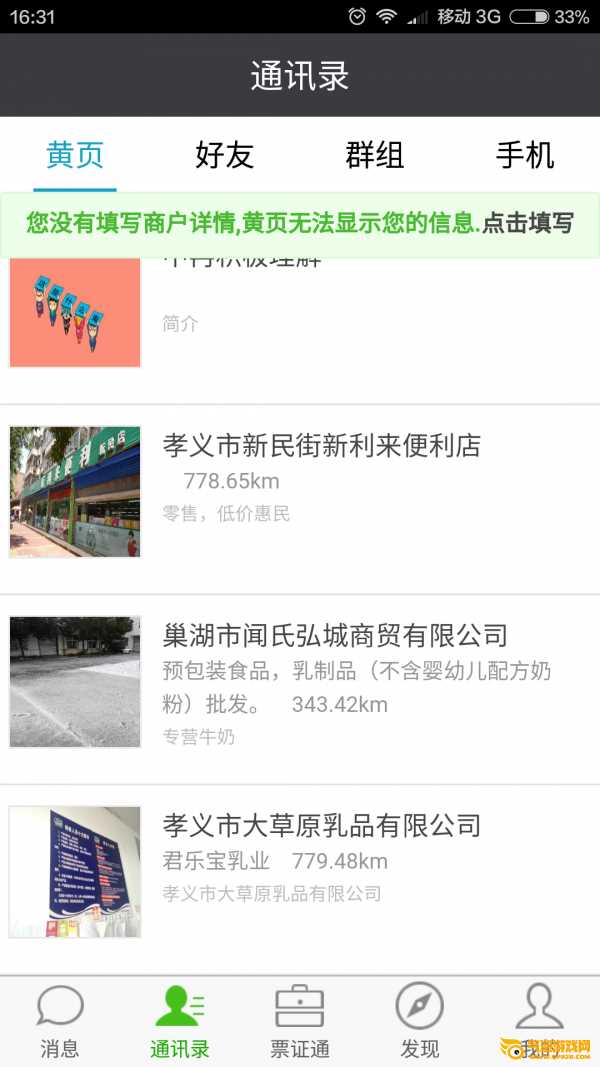600x1067 pixels.
Task: Open 巢湖市闻氏弘城商贸有限公司 listing
Action: tap(335, 635)
